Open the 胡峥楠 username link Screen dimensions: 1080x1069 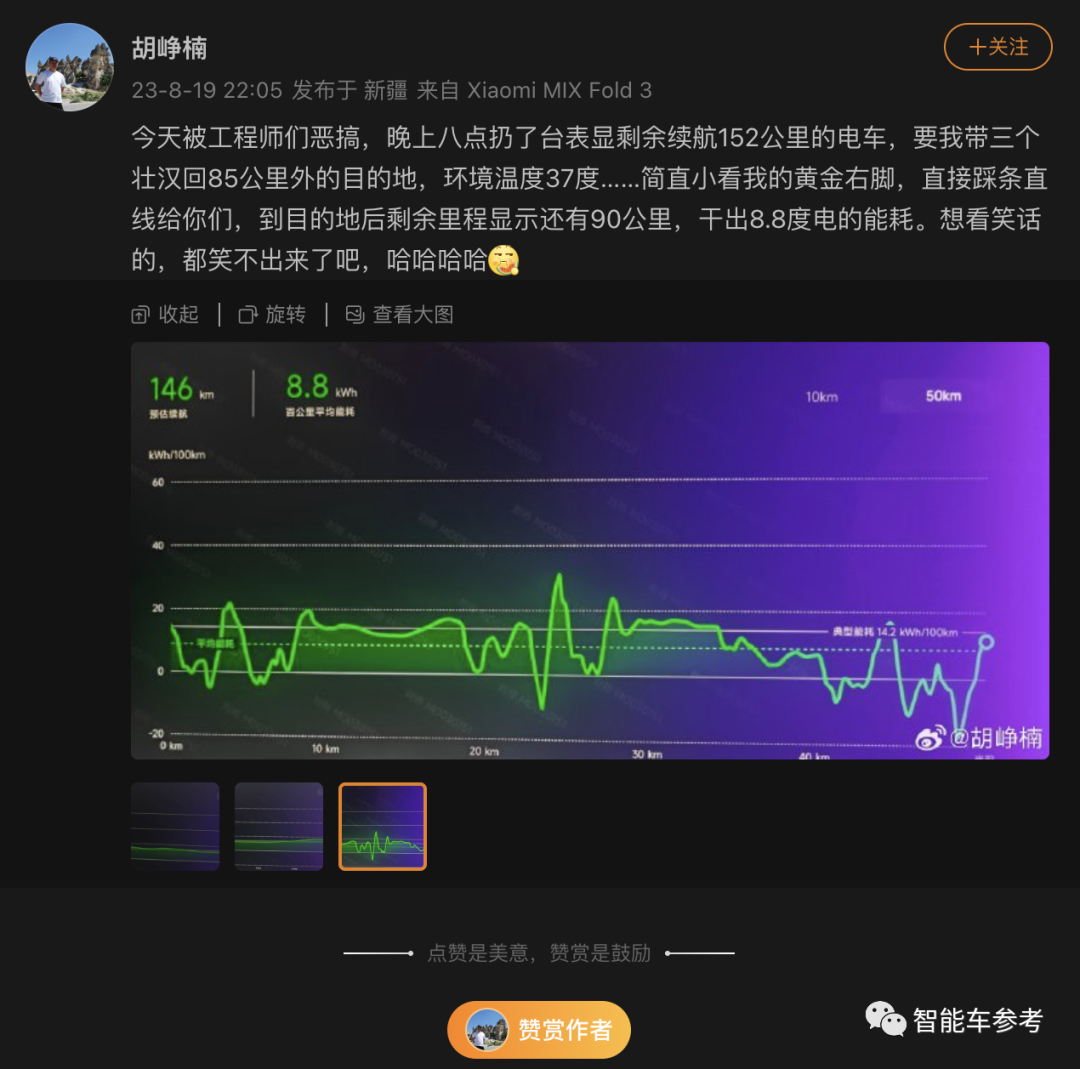(x=169, y=47)
